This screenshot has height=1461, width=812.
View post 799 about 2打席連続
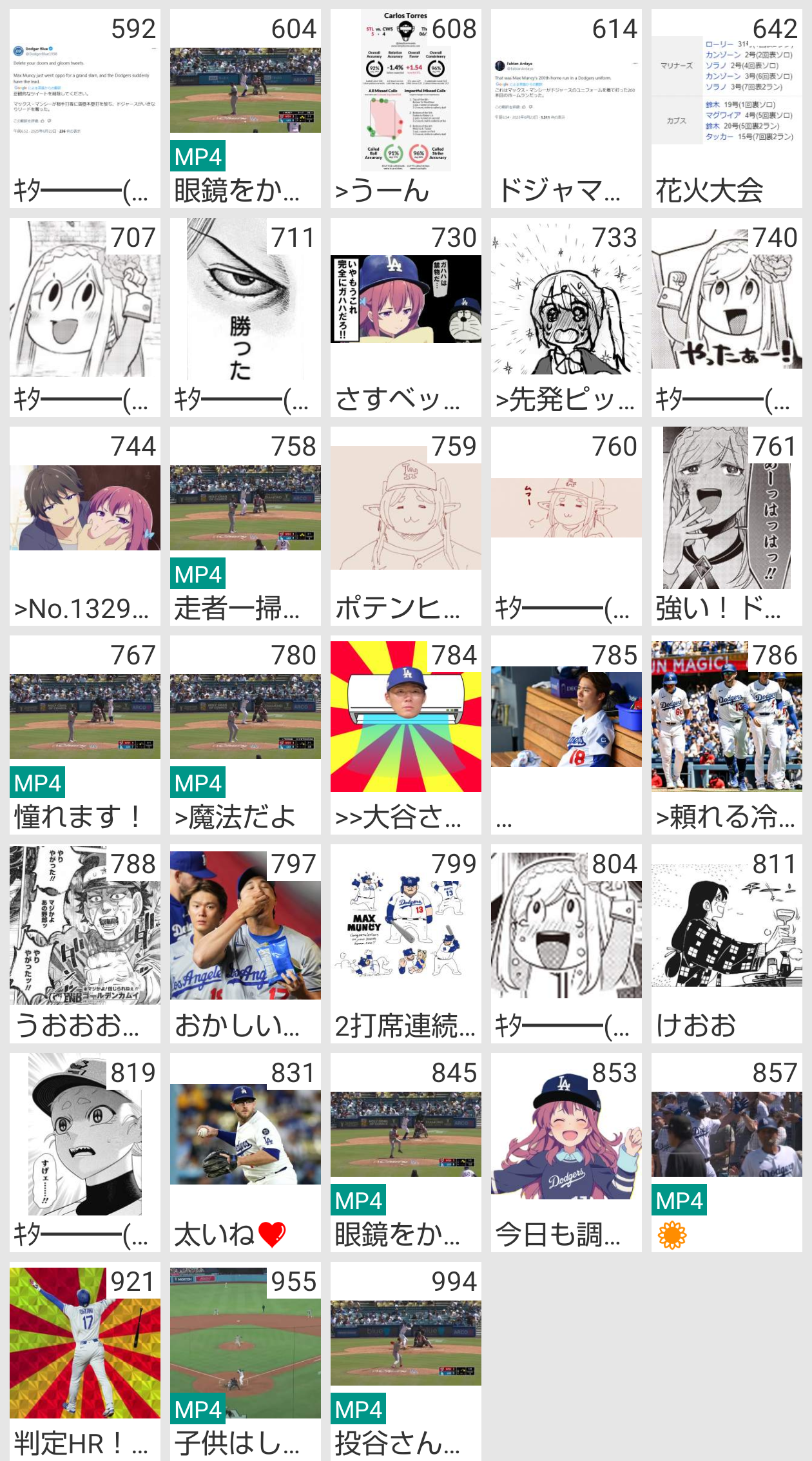coord(406,943)
